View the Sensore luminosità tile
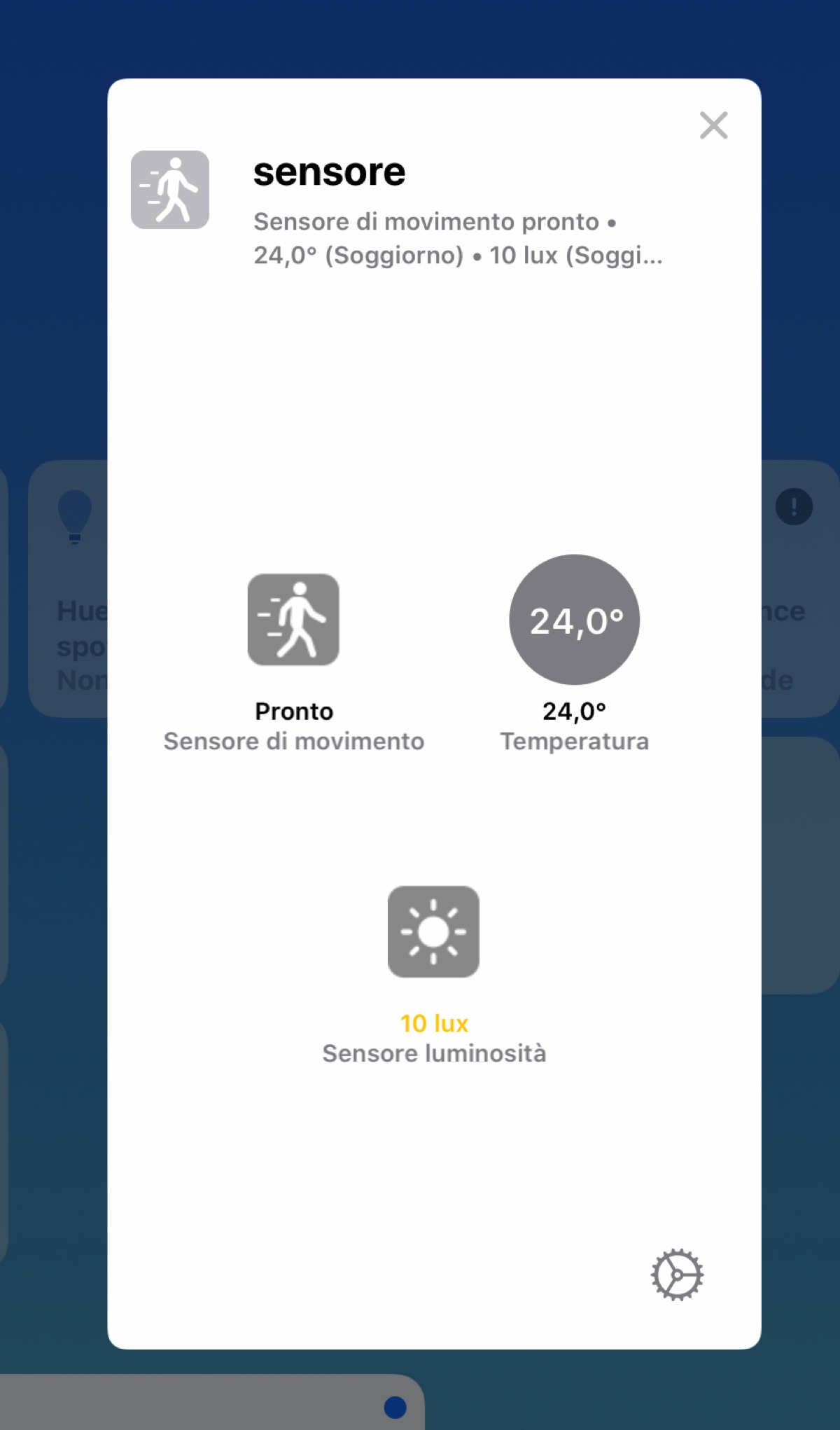This screenshot has height=1430, width=840. coord(433,932)
